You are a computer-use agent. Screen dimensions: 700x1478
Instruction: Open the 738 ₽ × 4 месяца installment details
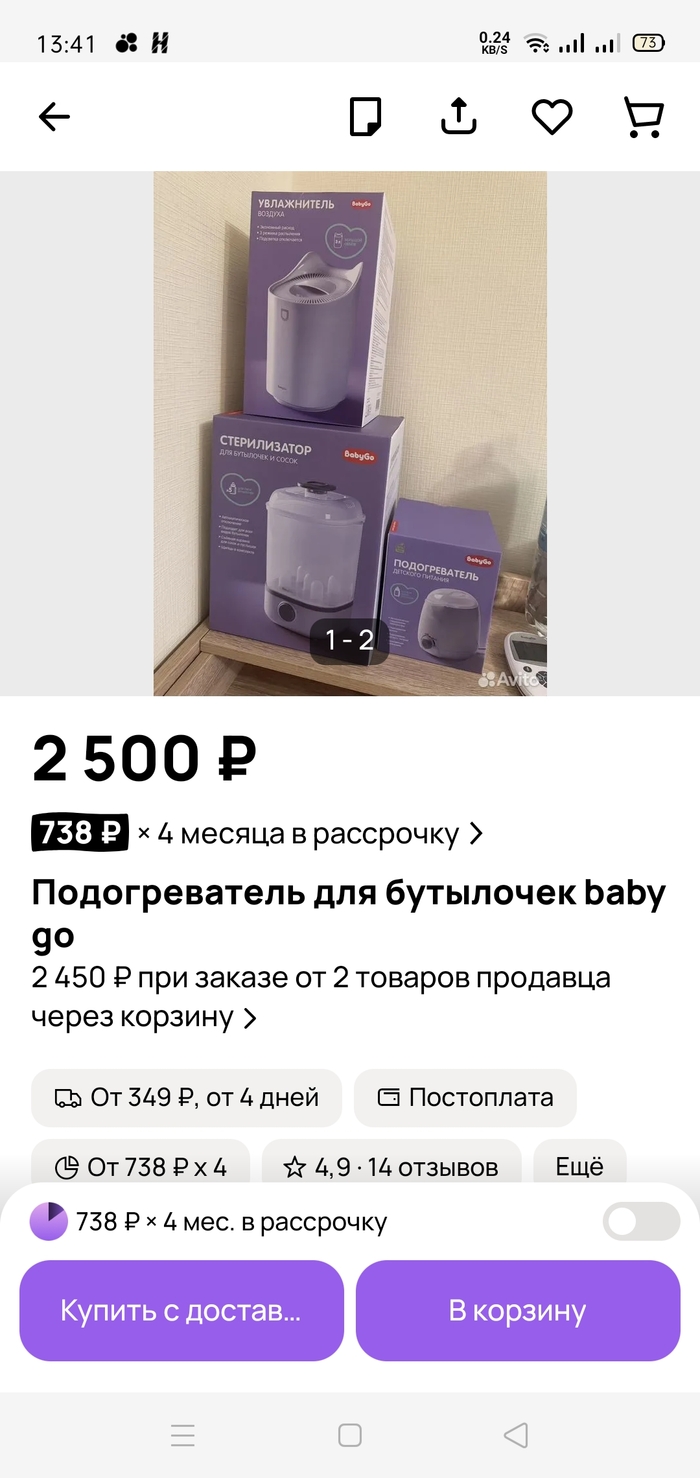258,833
